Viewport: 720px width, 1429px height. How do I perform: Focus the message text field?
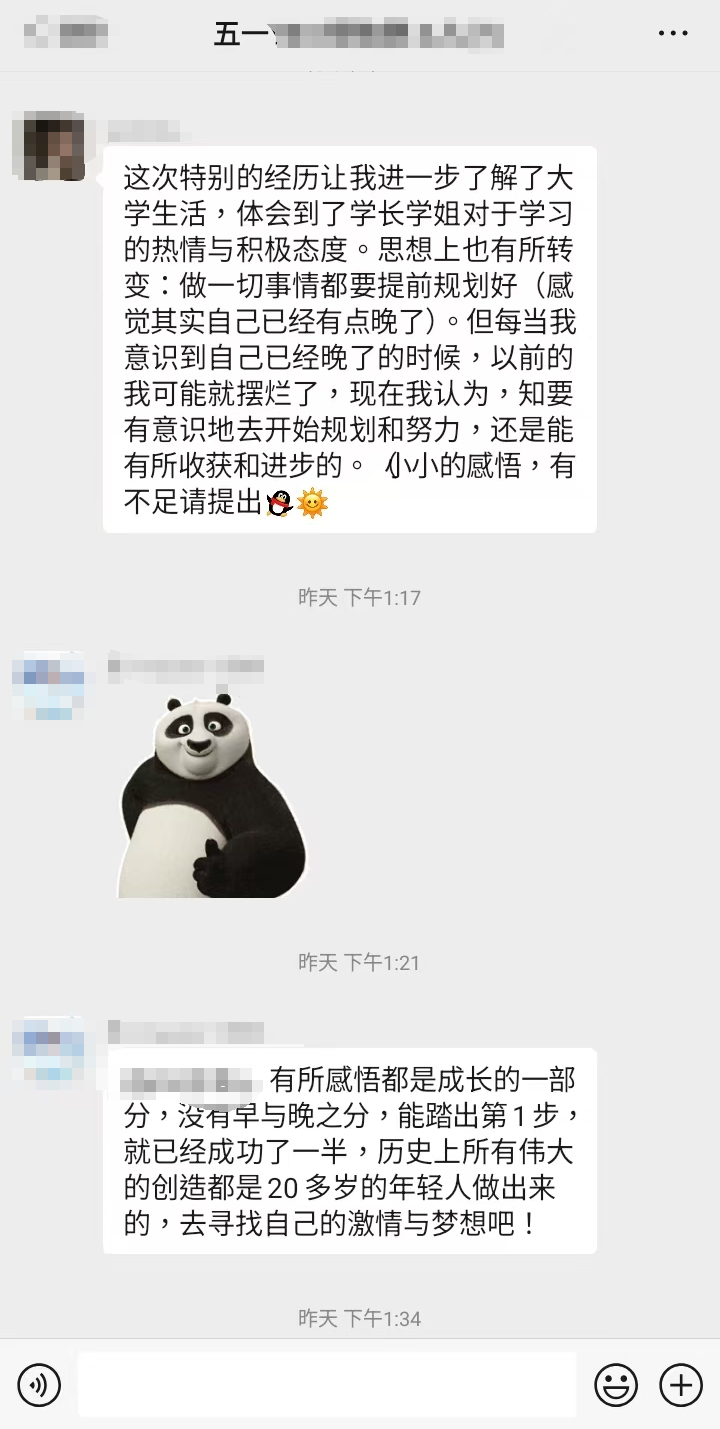(327, 1385)
